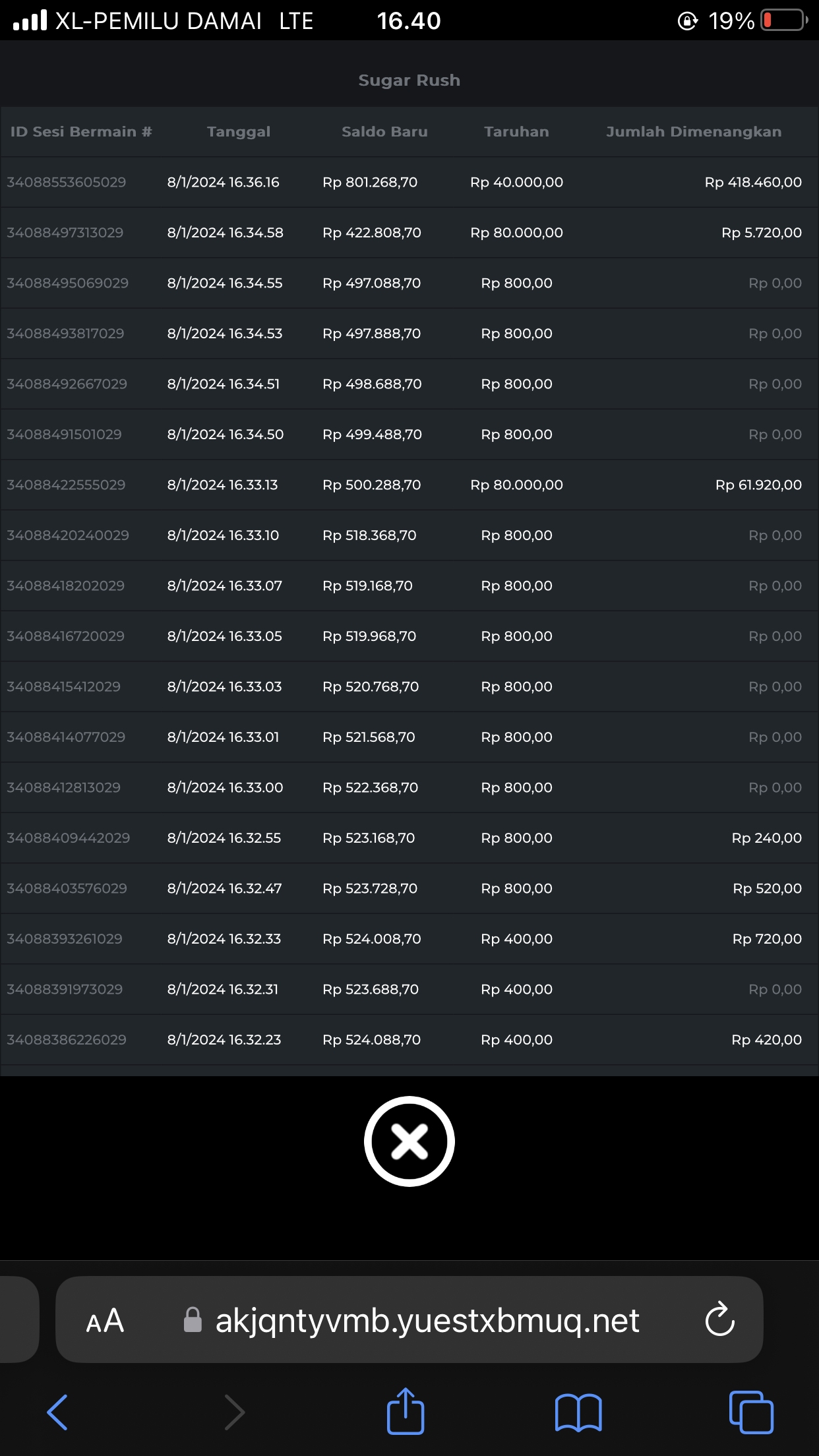Screen dimensions: 819x1456
Task: Share this page via share sheet
Action: click(405, 1412)
